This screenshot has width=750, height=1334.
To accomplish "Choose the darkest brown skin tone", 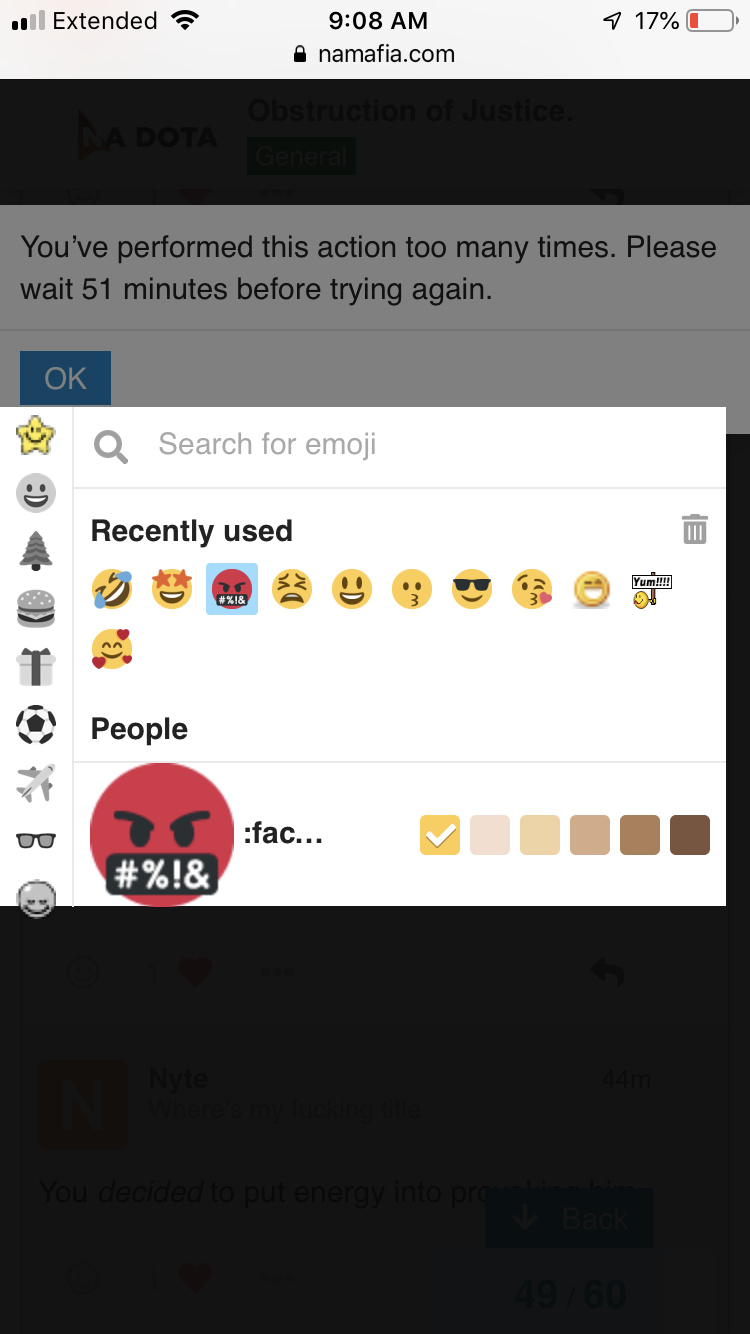I will (690, 835).
